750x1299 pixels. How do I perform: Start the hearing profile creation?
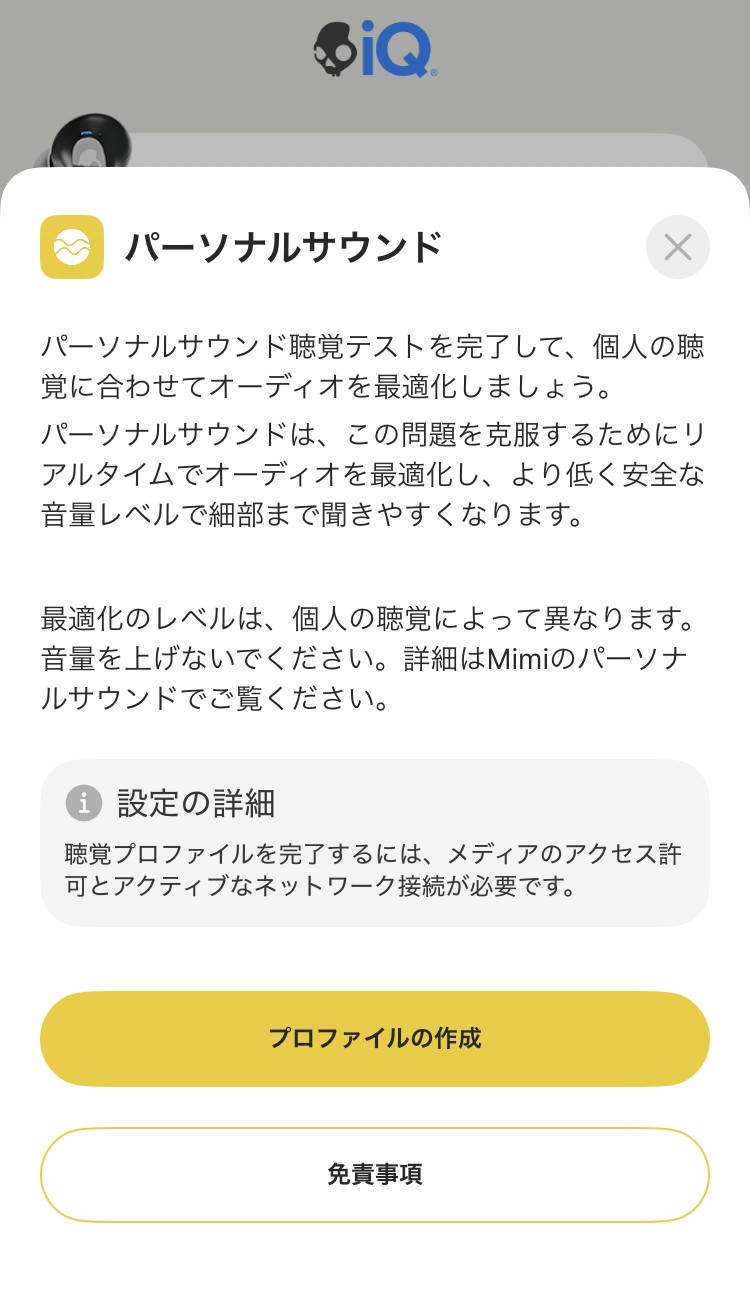[375, 1038]
